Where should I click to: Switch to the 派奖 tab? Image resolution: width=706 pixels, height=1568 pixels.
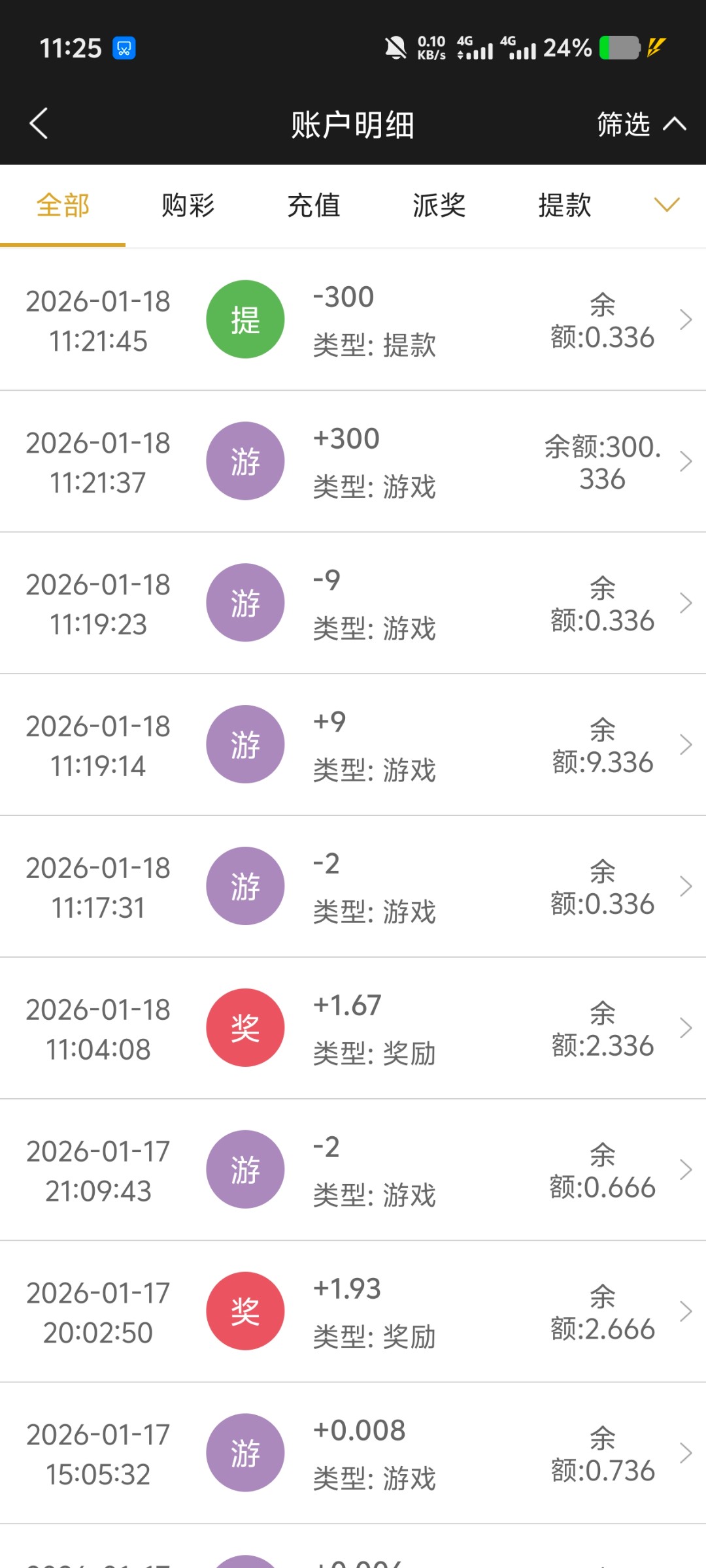click(x=439, y=206)
